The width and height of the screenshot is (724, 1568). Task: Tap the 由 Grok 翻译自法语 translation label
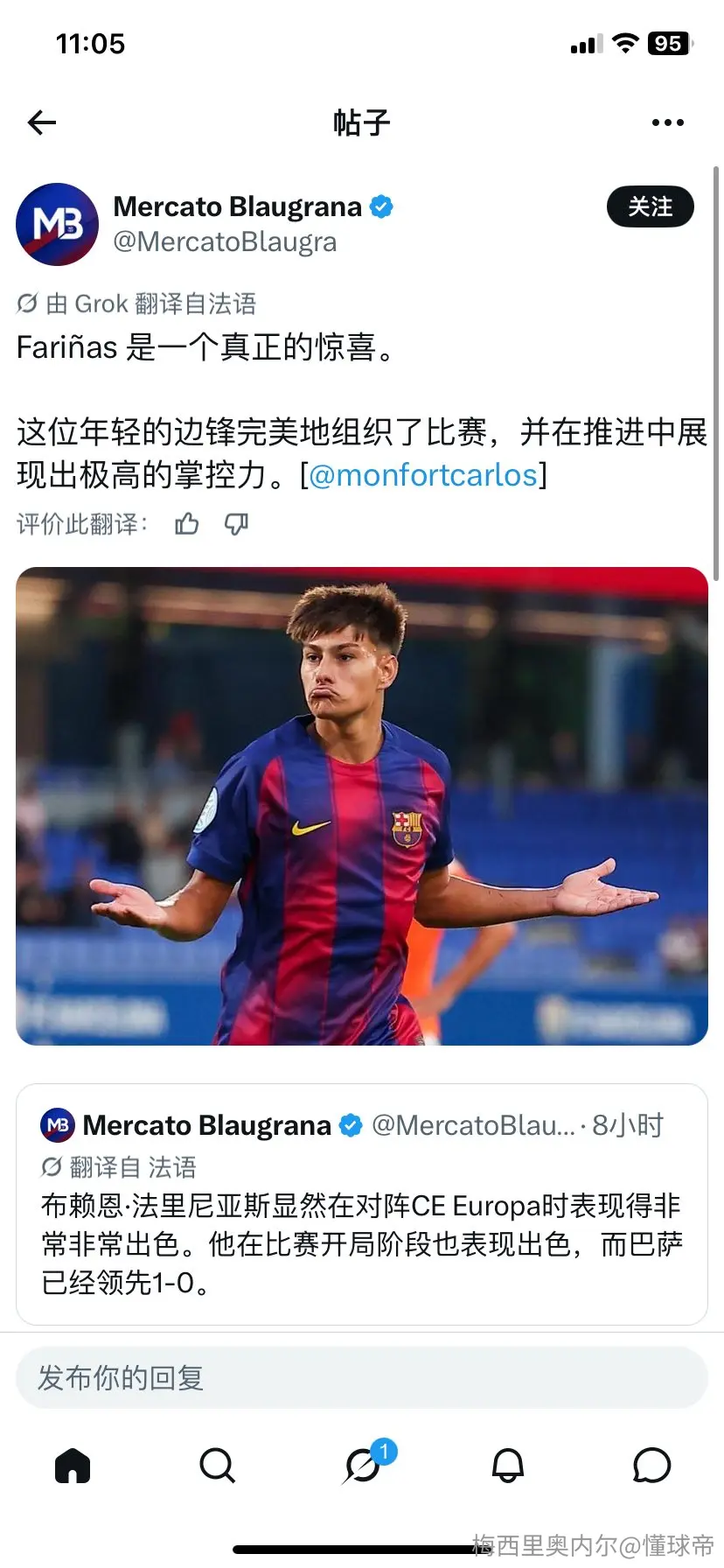(x=136, y=304)
